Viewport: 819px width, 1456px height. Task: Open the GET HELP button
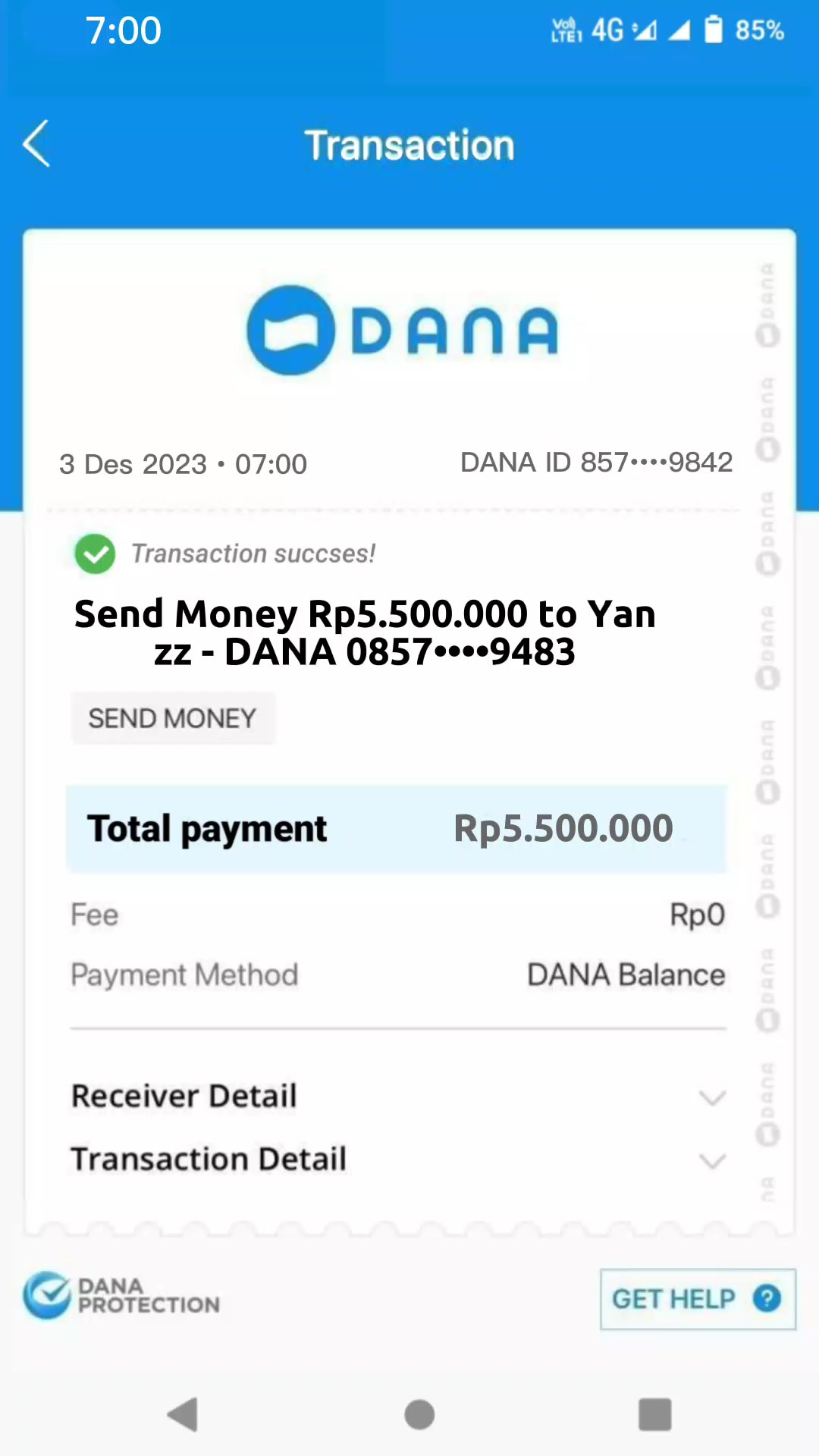(x=697, y=1299)
